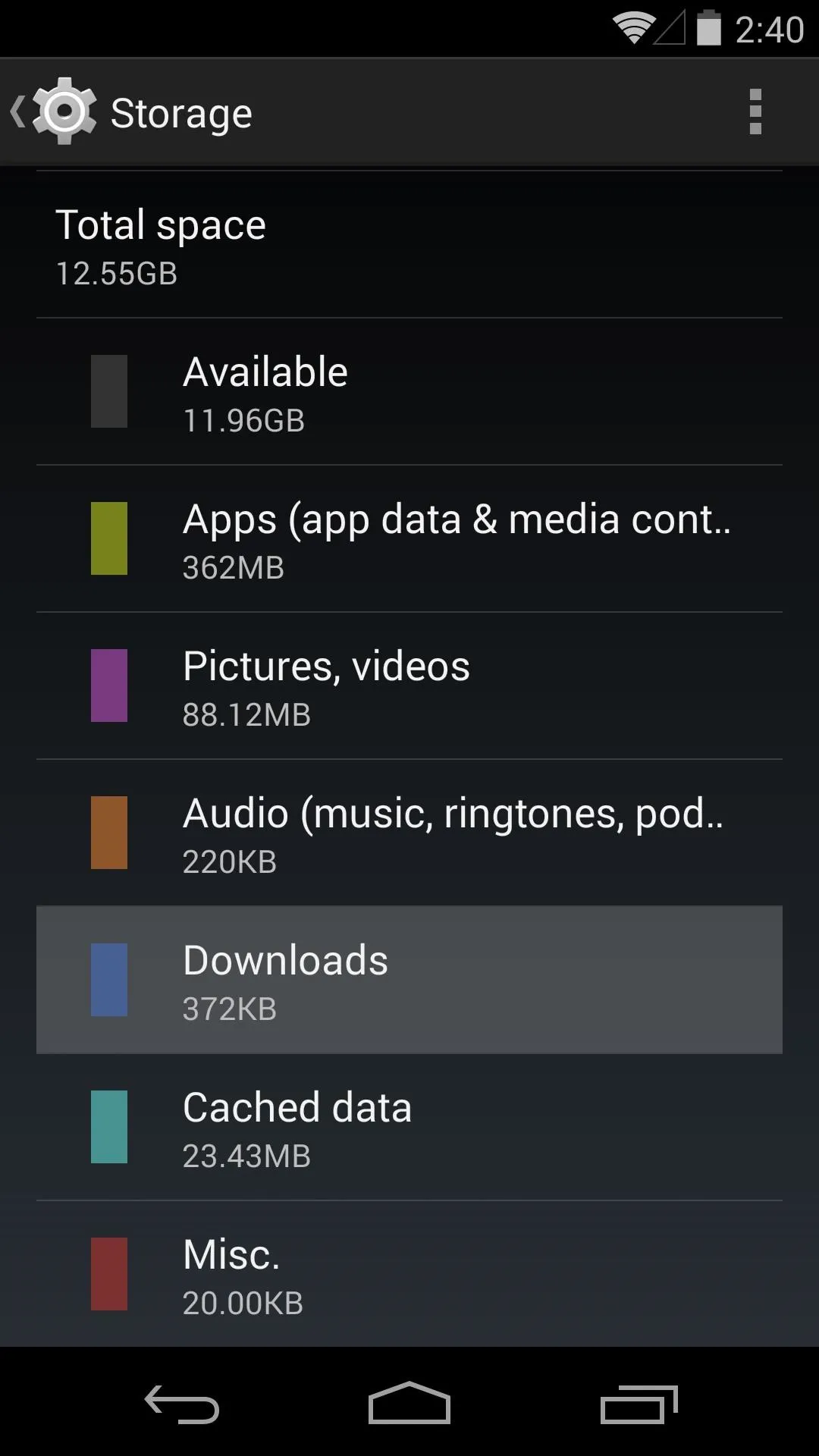This screenshot has width=819, height=1456.
Task: View Pictures, videos storage
Action: pos(409,686)
